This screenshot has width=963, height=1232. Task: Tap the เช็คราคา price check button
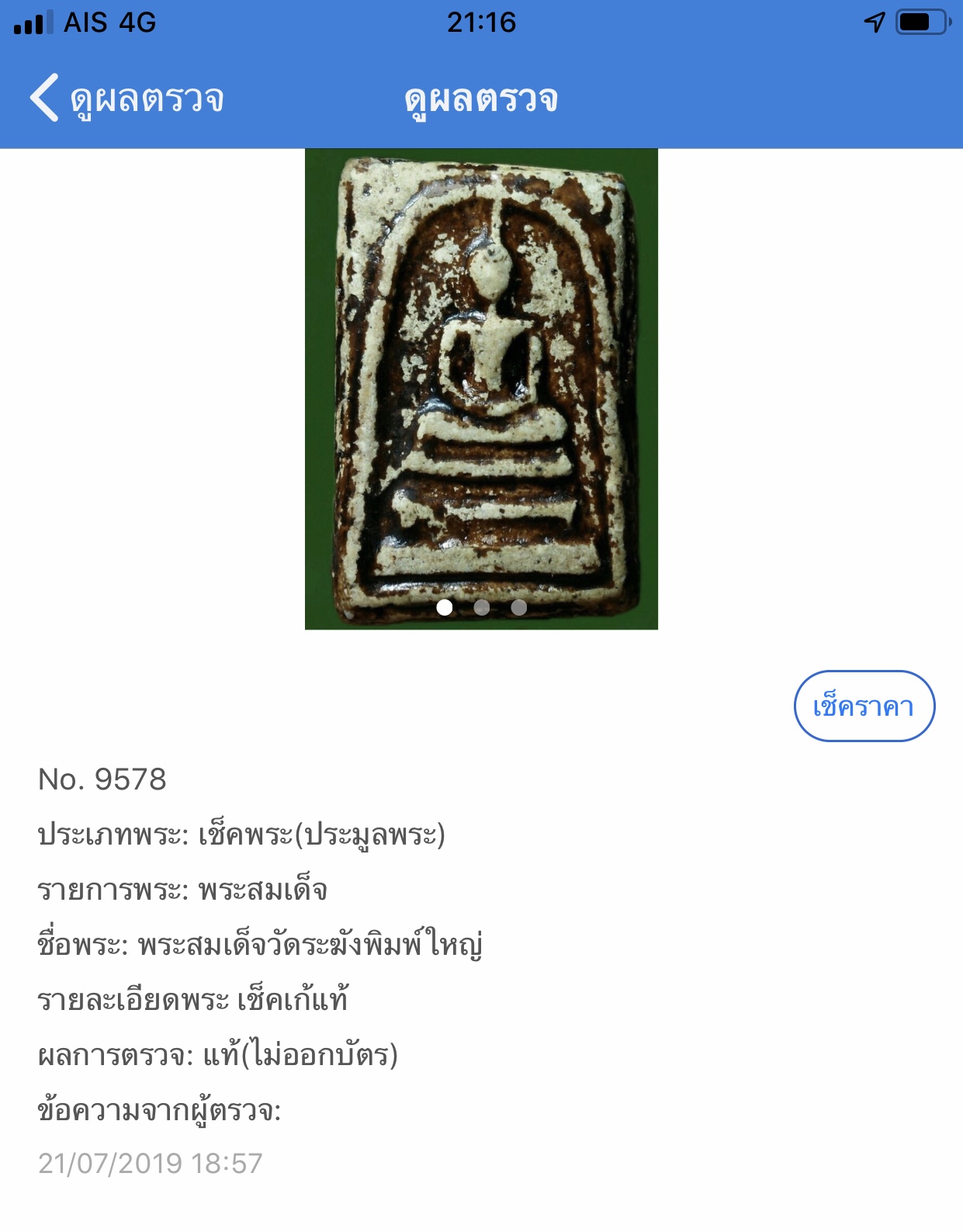click(x=864, y=706)
